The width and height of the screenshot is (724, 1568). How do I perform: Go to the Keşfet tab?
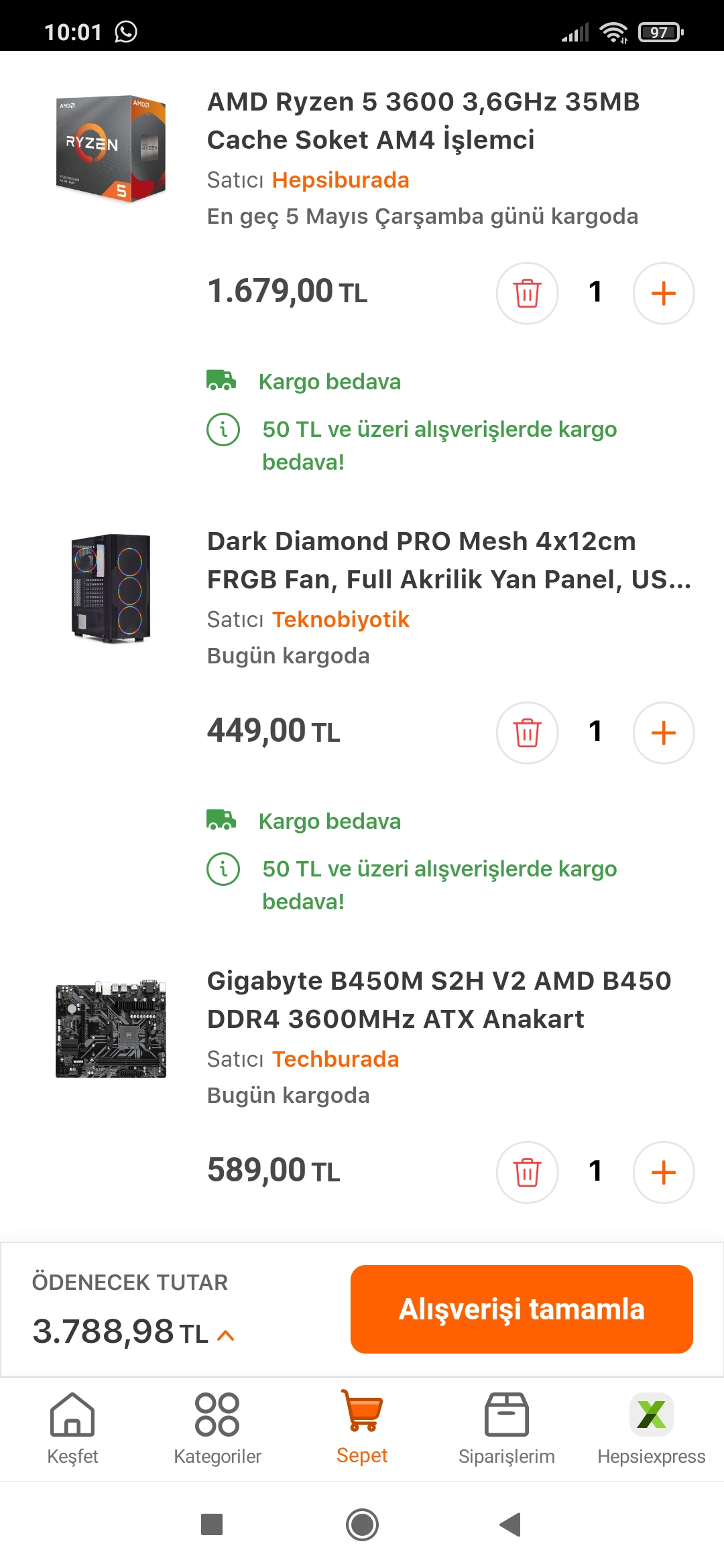(72, 1427)
